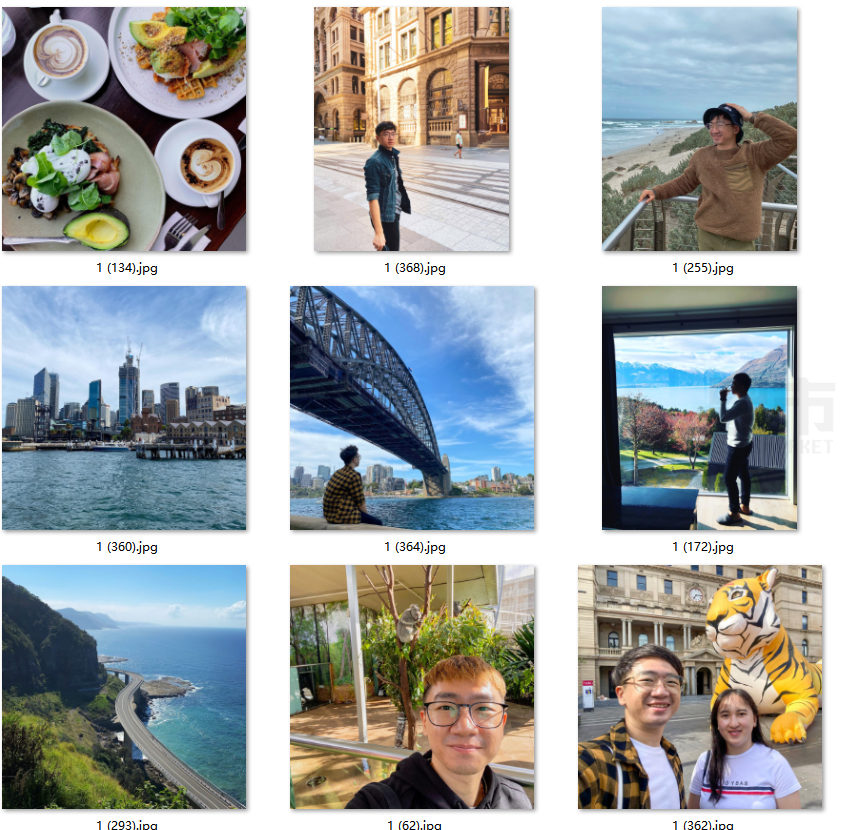Image resolution: width=844 pixels, height=830 pixels.
Task: Open the coastal road image 1 (293).jpg
Action: pyautogui.click(x=124, y=687)
